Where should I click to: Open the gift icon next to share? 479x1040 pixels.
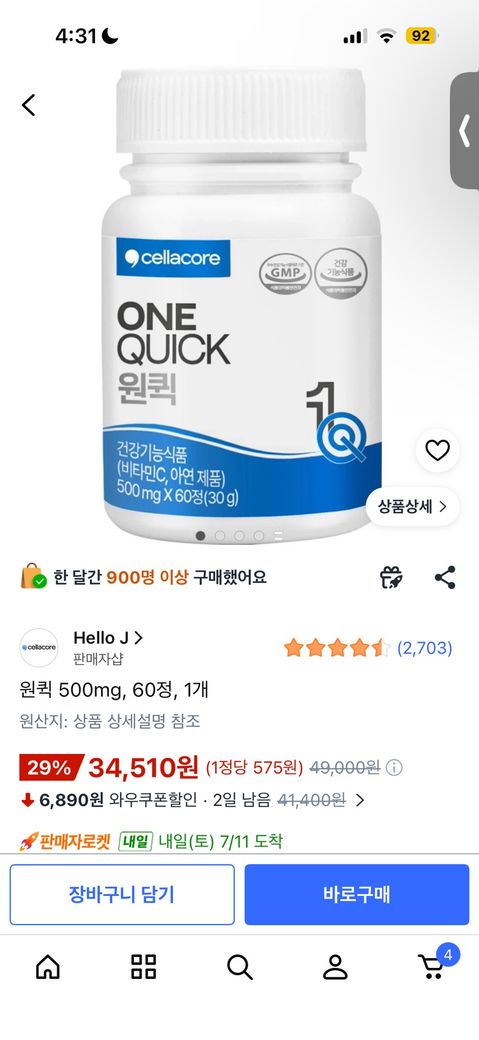(x=391, y=577)
